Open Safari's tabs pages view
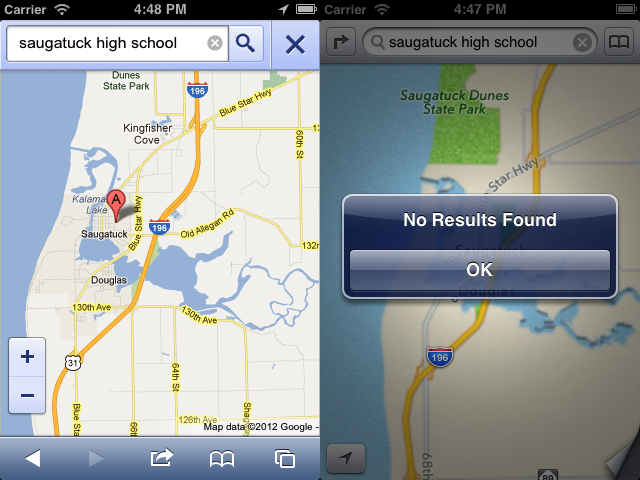Viewport: 640px width, 480px height. pyautogui.click(x=285, y=458)
